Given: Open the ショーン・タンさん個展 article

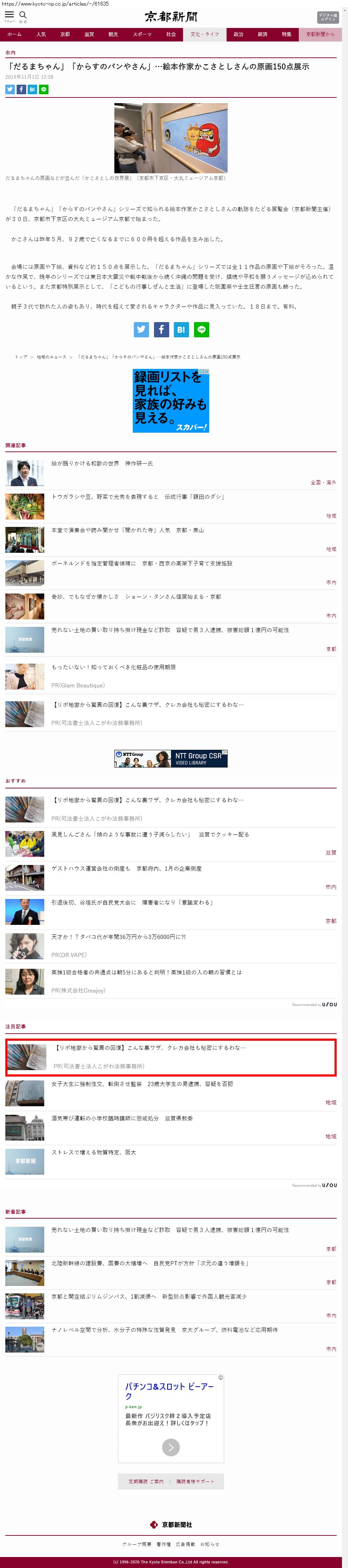Looking at the screenshot, I should tap(136, 597).
